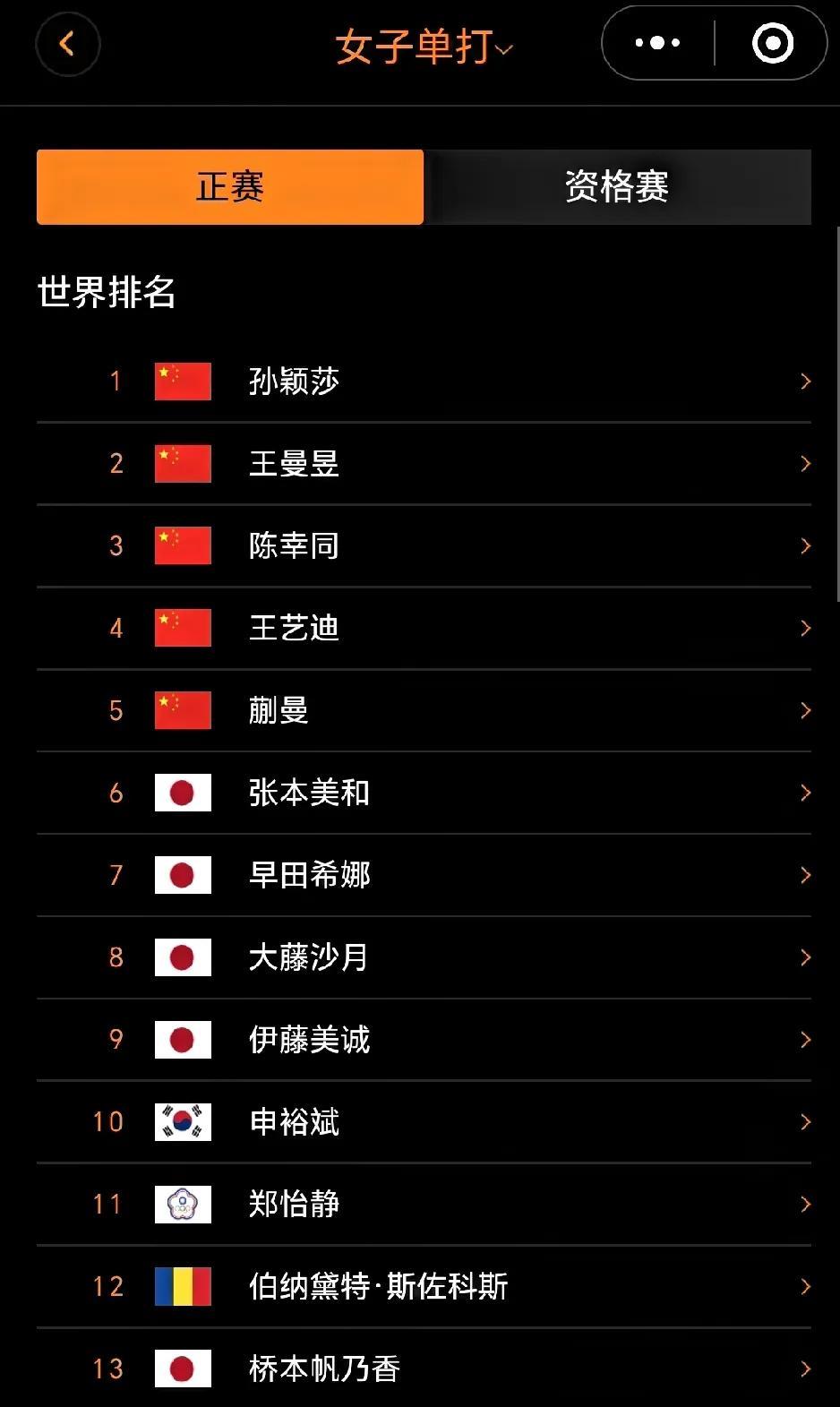
Task: View 伯纳黛特·斯佐科斯 details
Action: click(x=424, y=1287)
